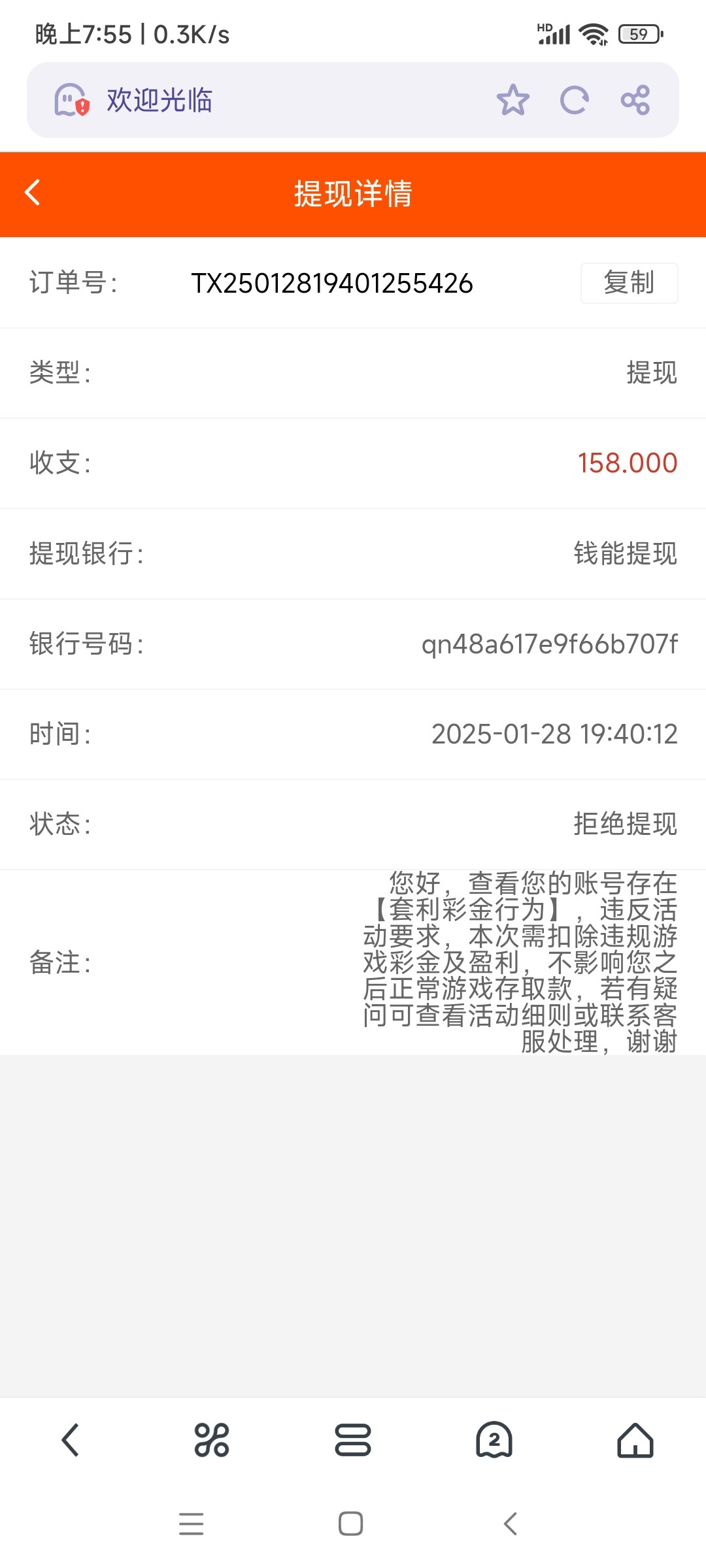Tap the battery indicator showing 59
The width and height of the screenshot is (706, 1568).
coord(637,34)
